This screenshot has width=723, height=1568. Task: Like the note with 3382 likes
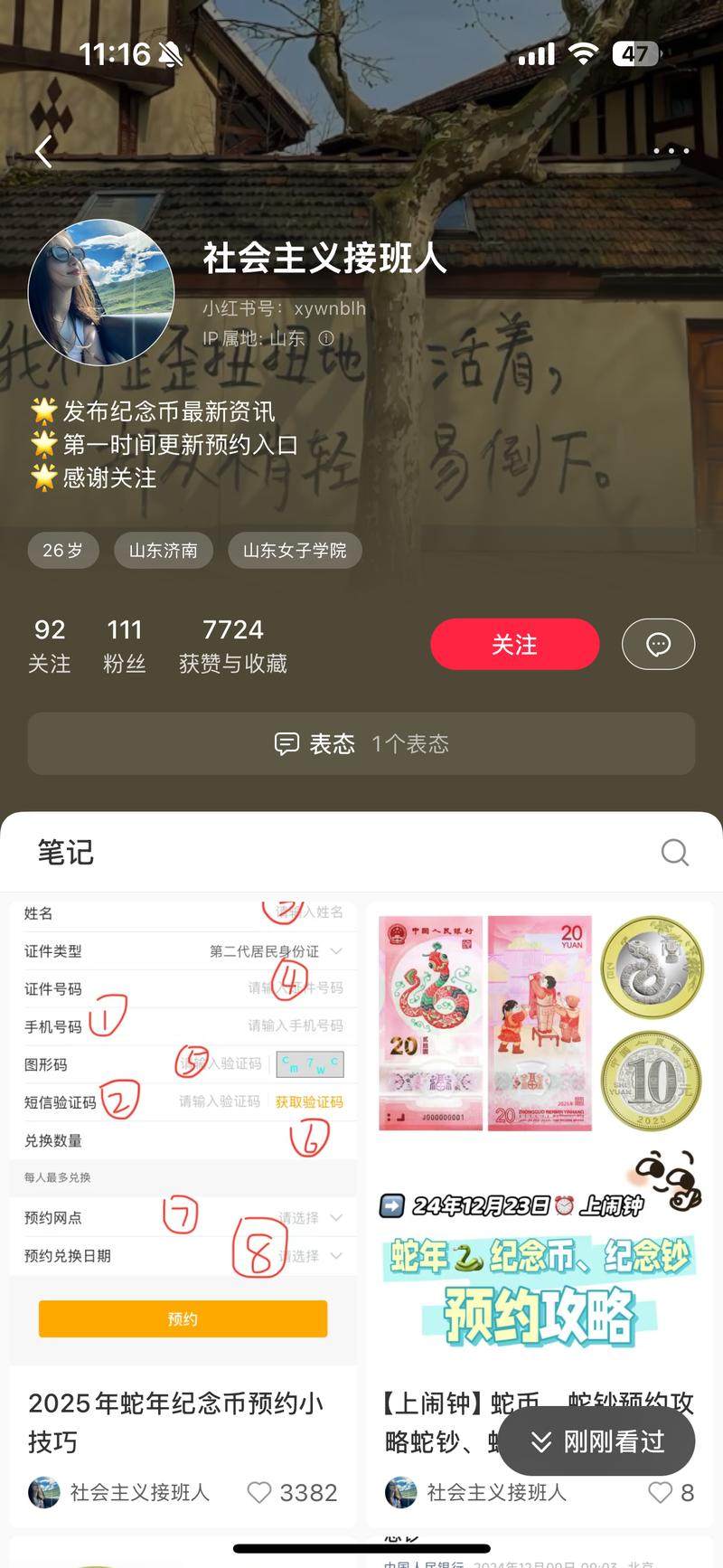tap(260, 1492)
